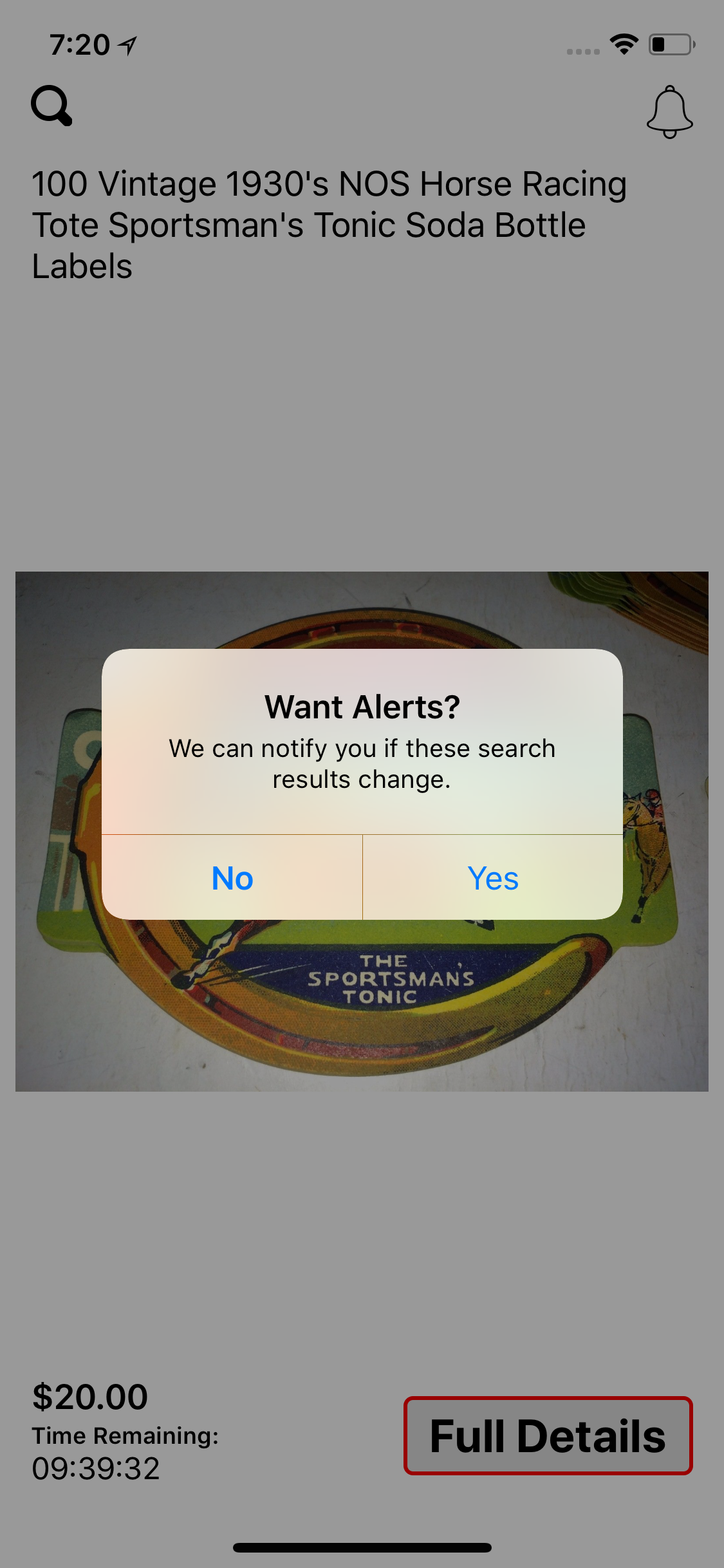Tap the bell to manage alert subscriptions

[670, 113]
